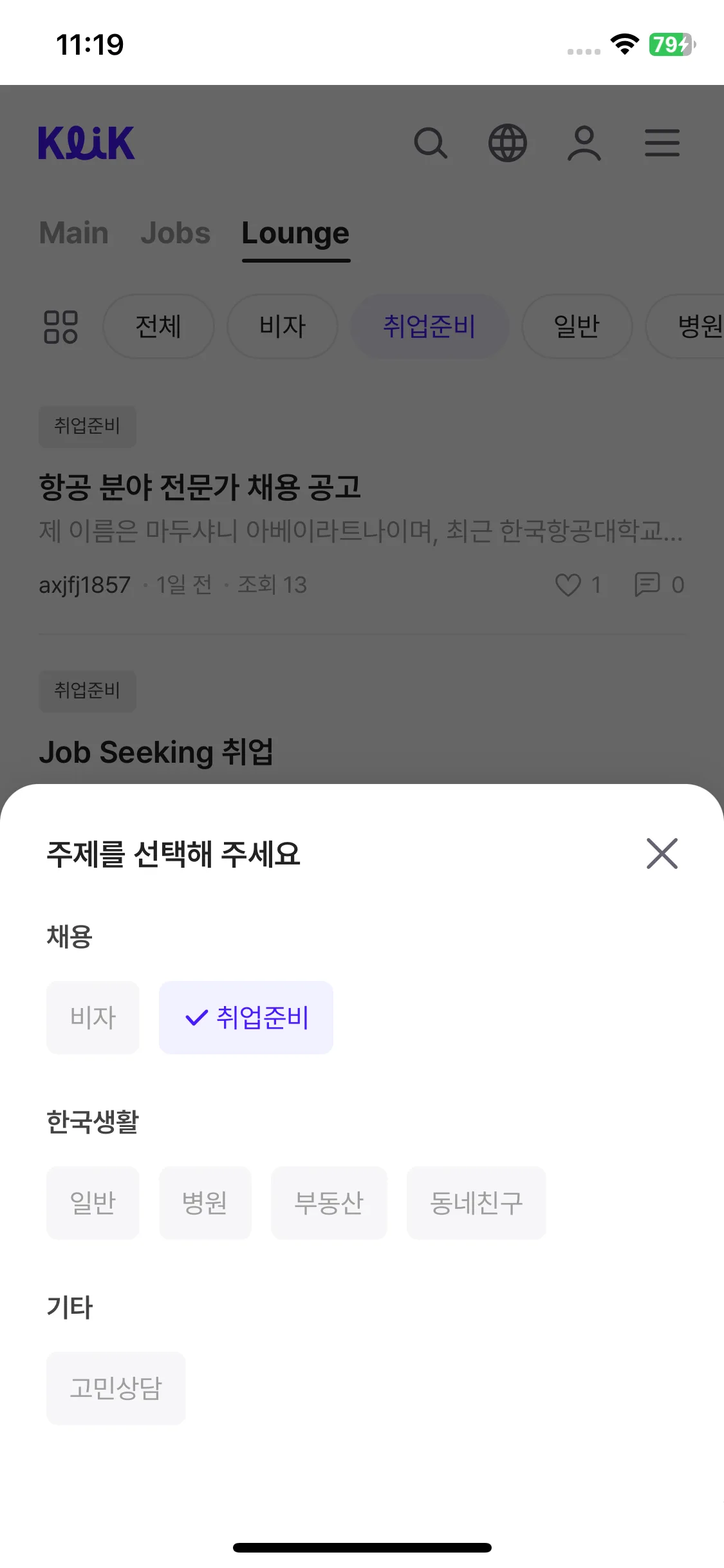
Task: Close the topic selection sheet
Action: 662,854
